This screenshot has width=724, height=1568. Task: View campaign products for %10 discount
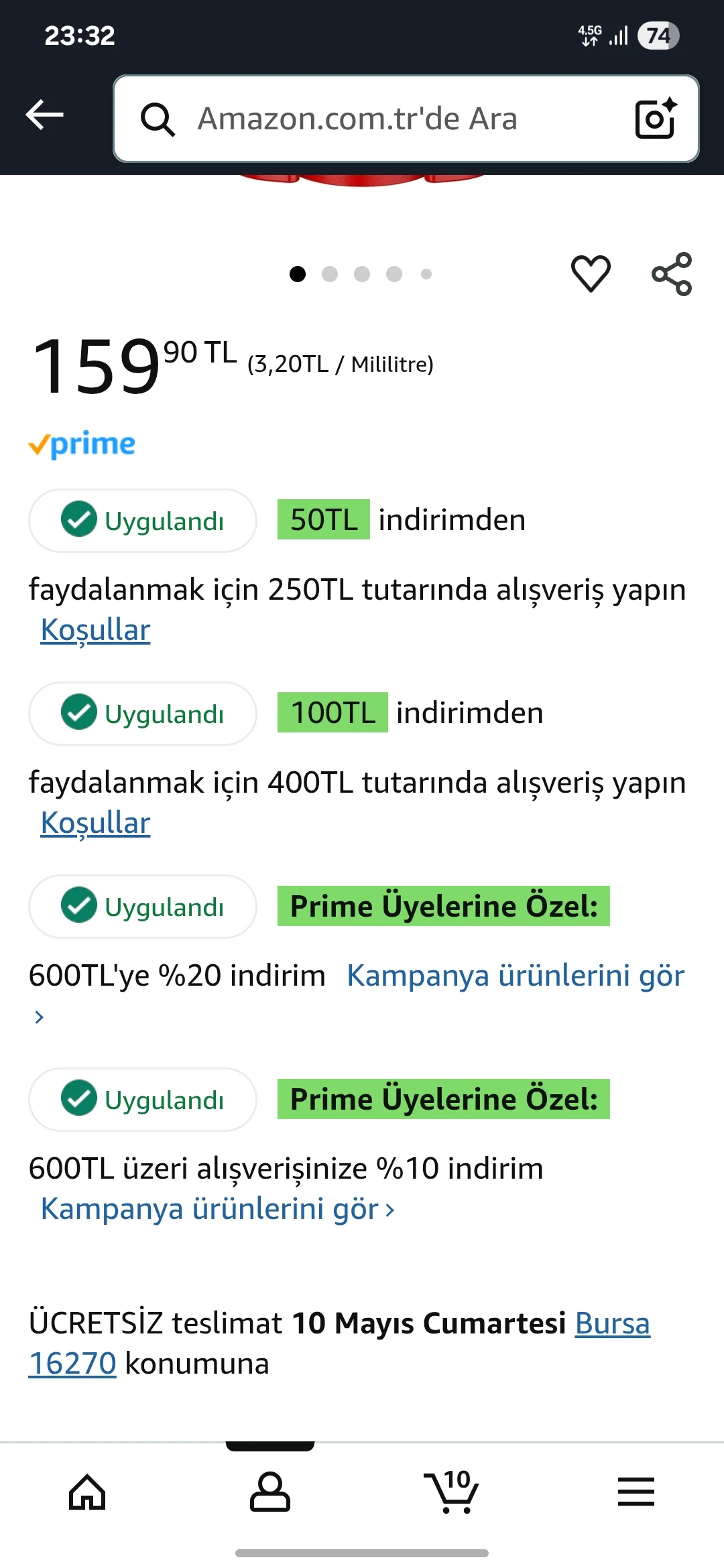pyautogui.click(x=217, y=1209)
